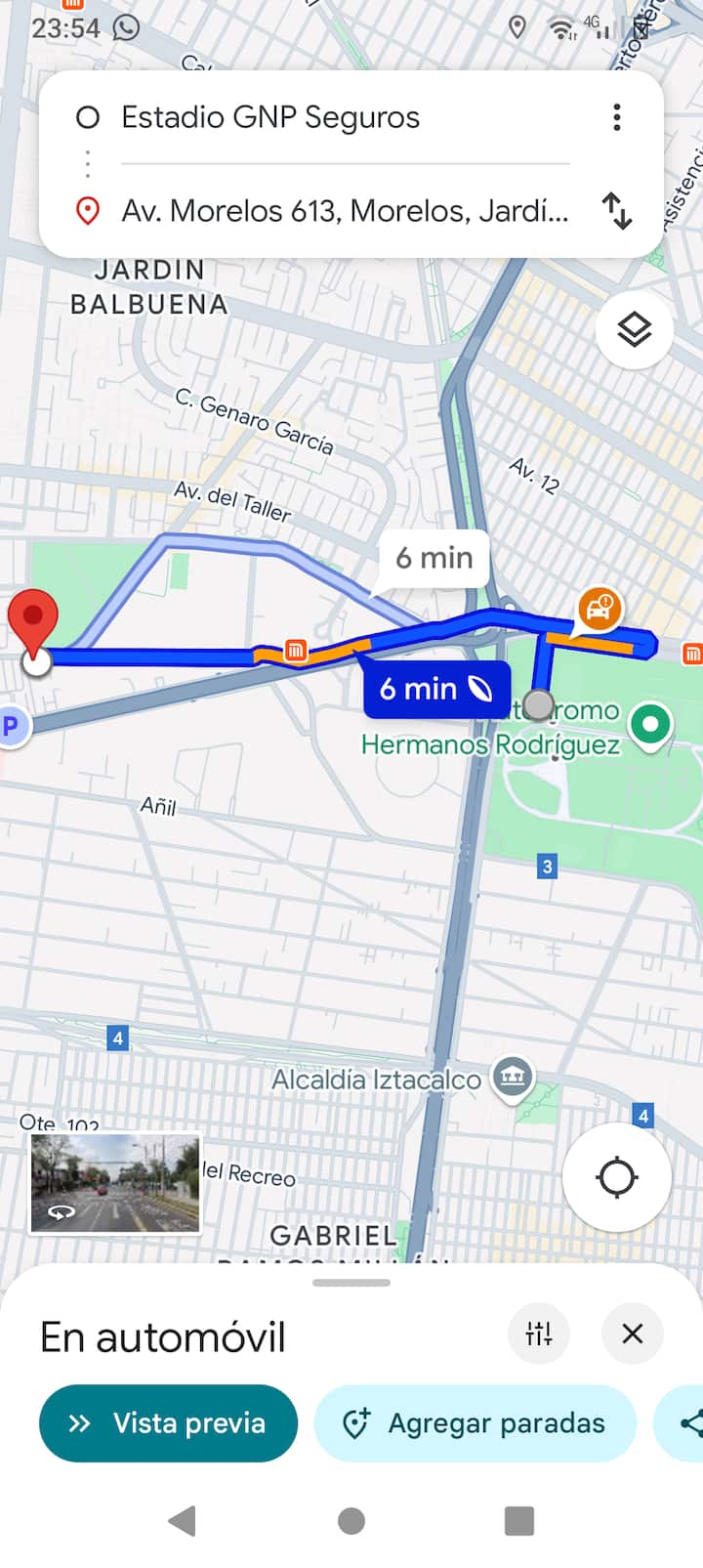
Task: Open route options filter
Action: pos(539,1333)
